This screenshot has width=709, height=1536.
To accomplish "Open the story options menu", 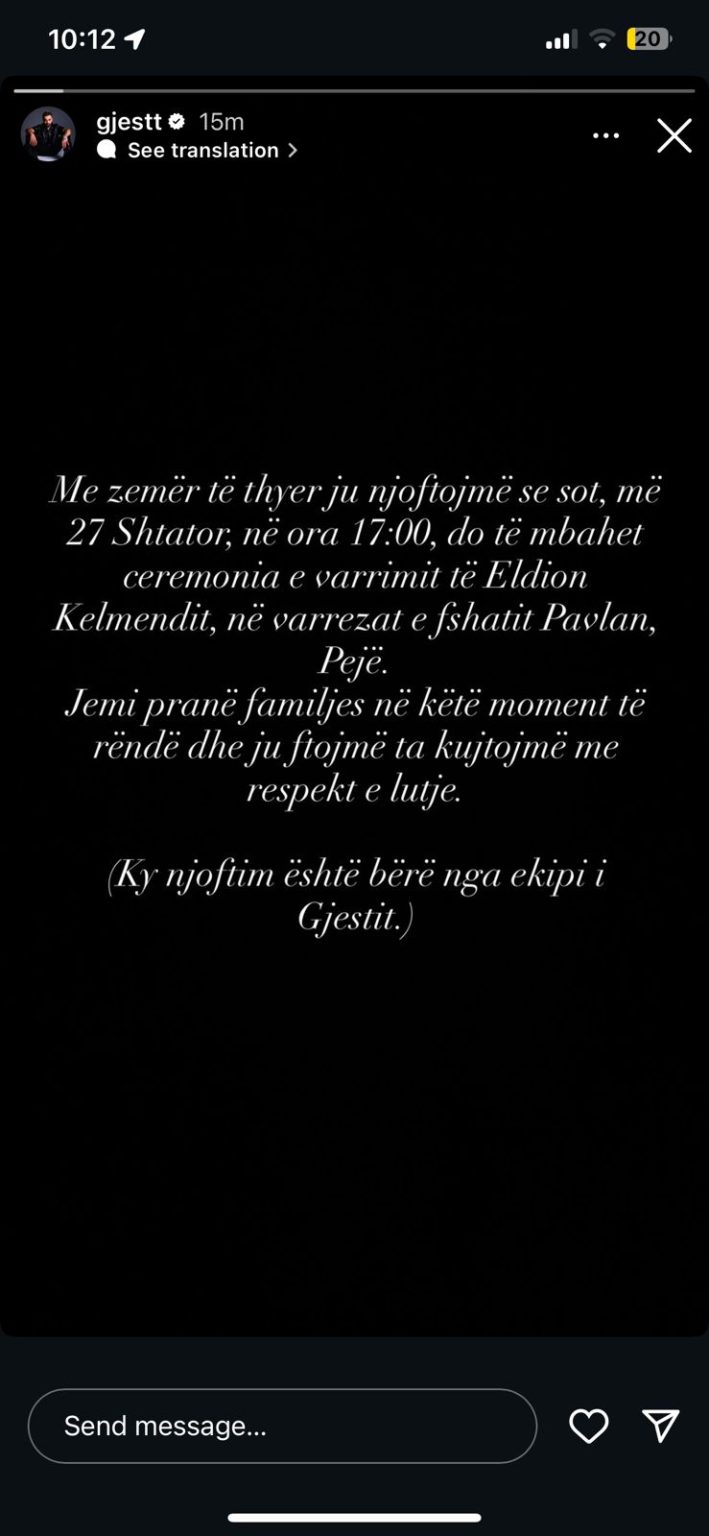I will point(606,136).
